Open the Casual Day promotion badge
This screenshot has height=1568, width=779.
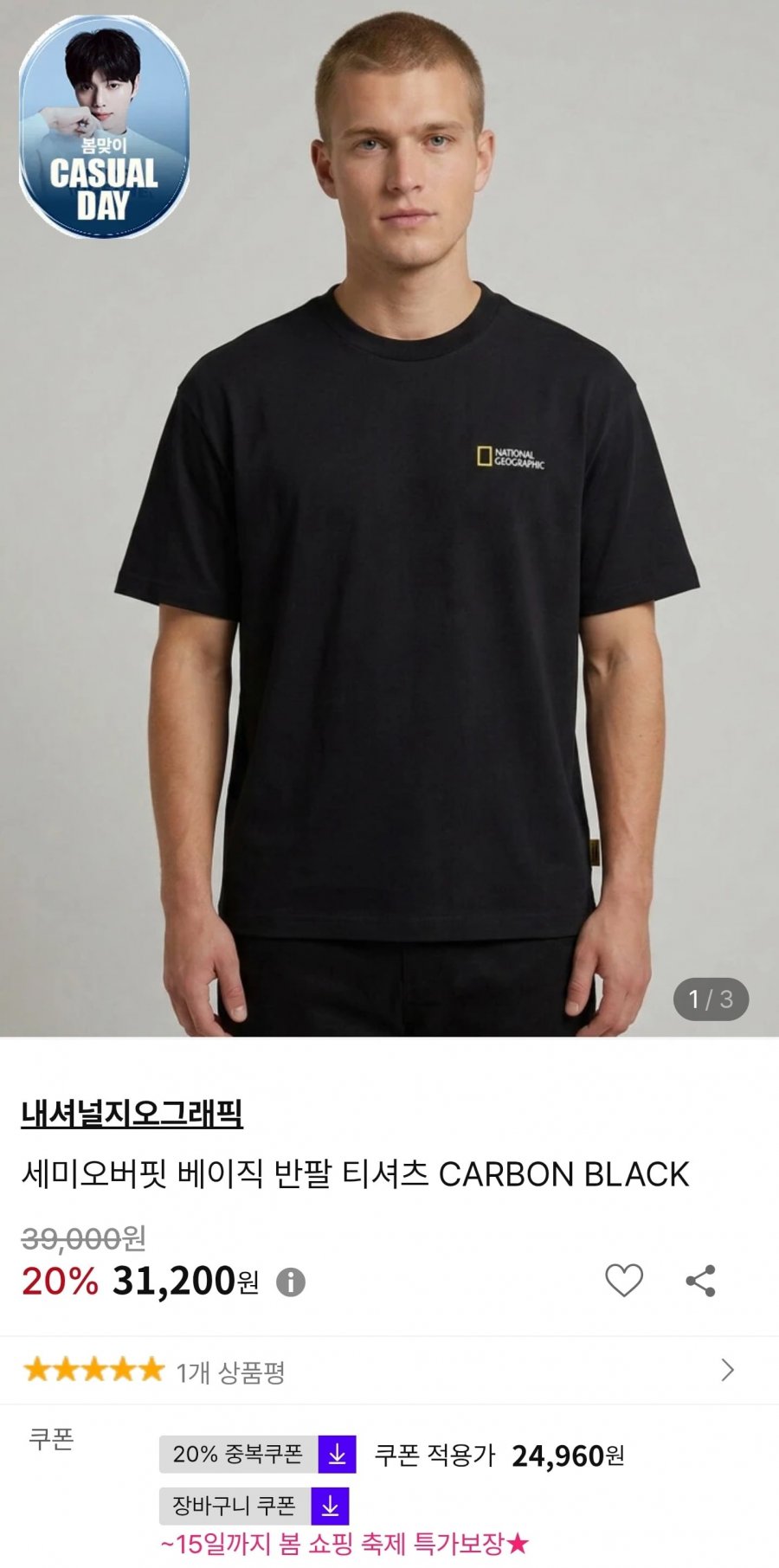coord(104,127)
